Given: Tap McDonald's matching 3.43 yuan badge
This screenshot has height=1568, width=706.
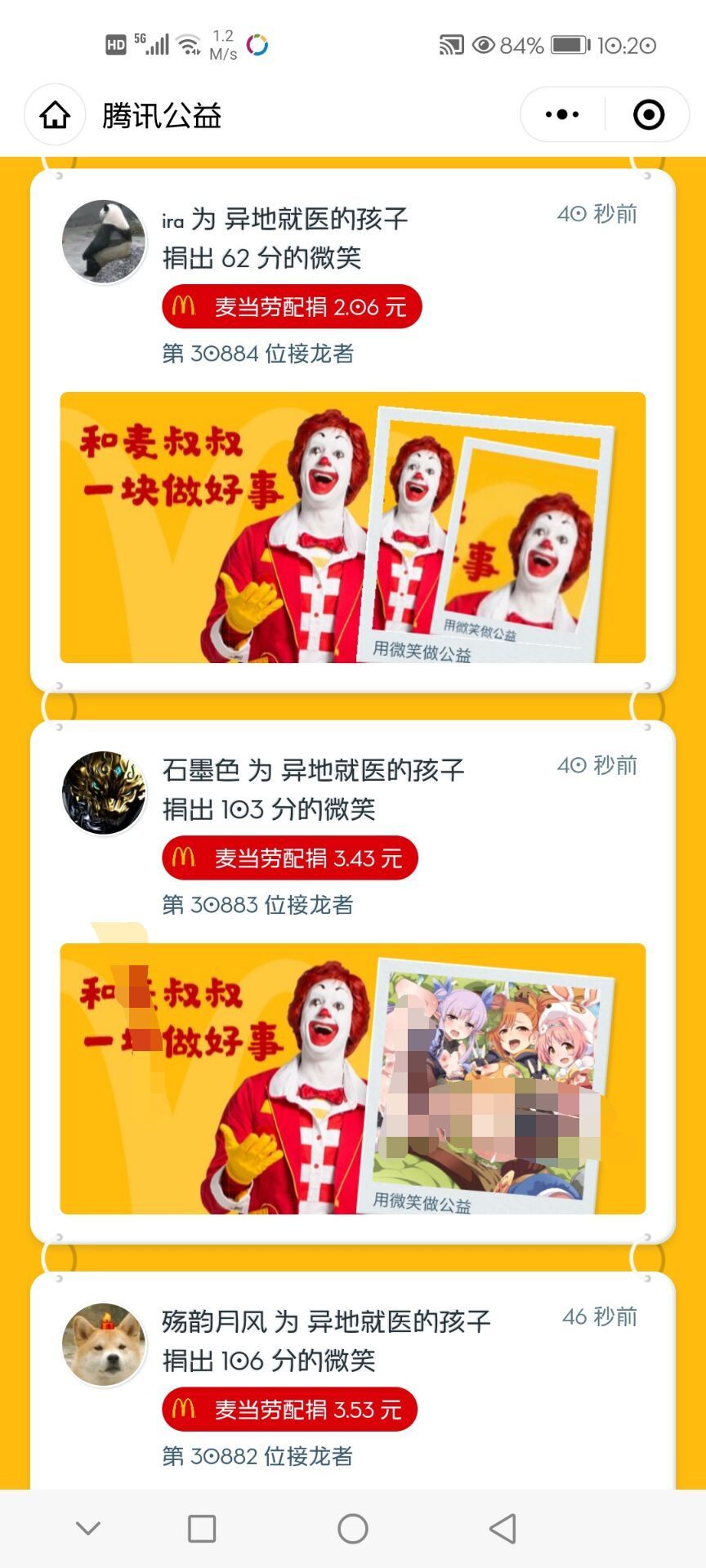Looking at the screenshot, I should 290,858.
